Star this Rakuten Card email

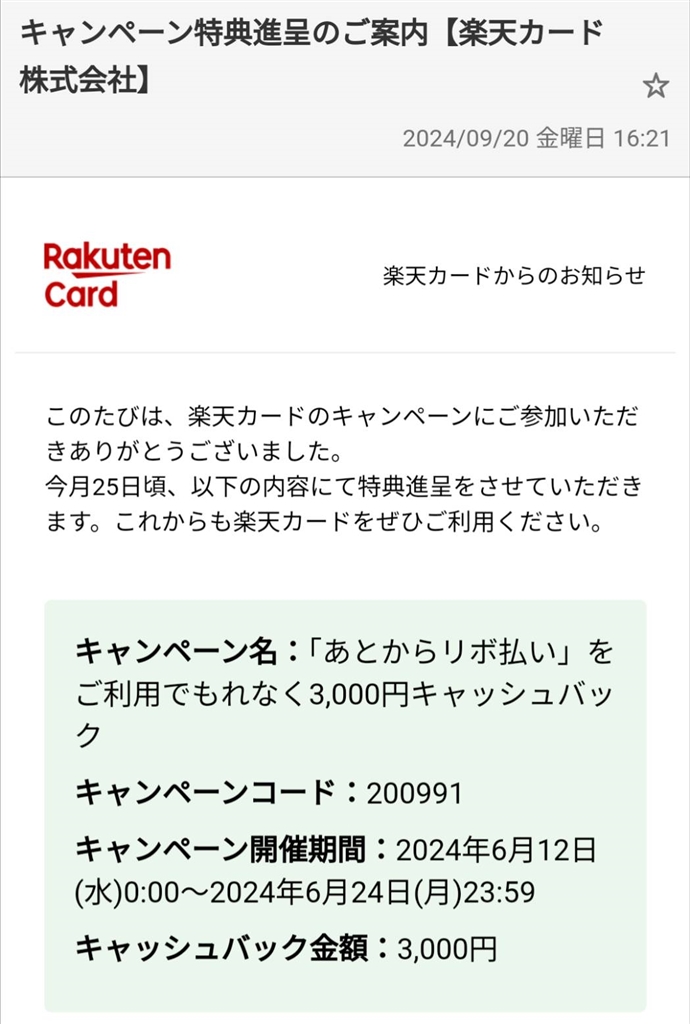655,86
